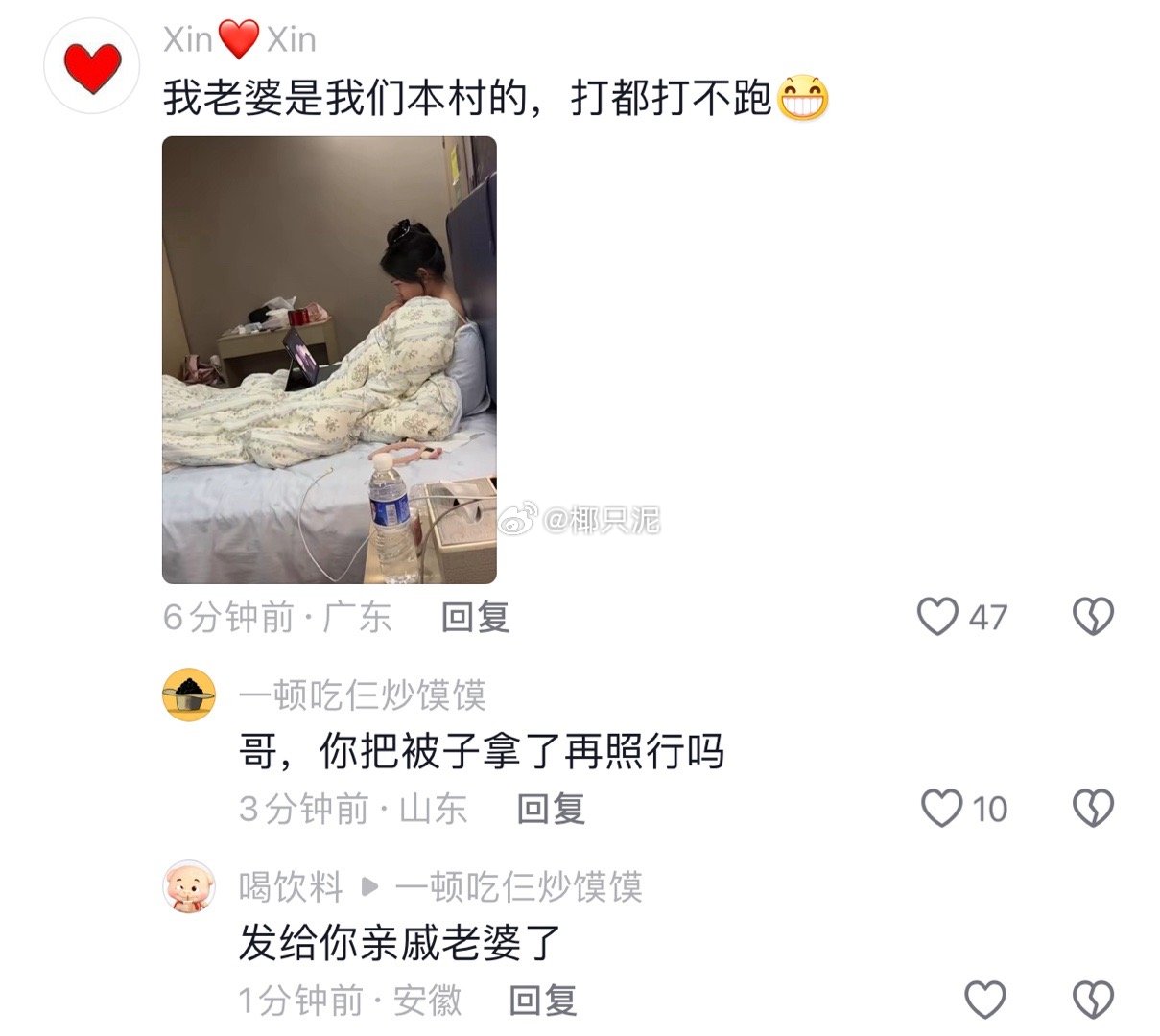Open 喝饮料's profile avatar
This screenshot has width=1160, height=1036.
tap(189, 886)
